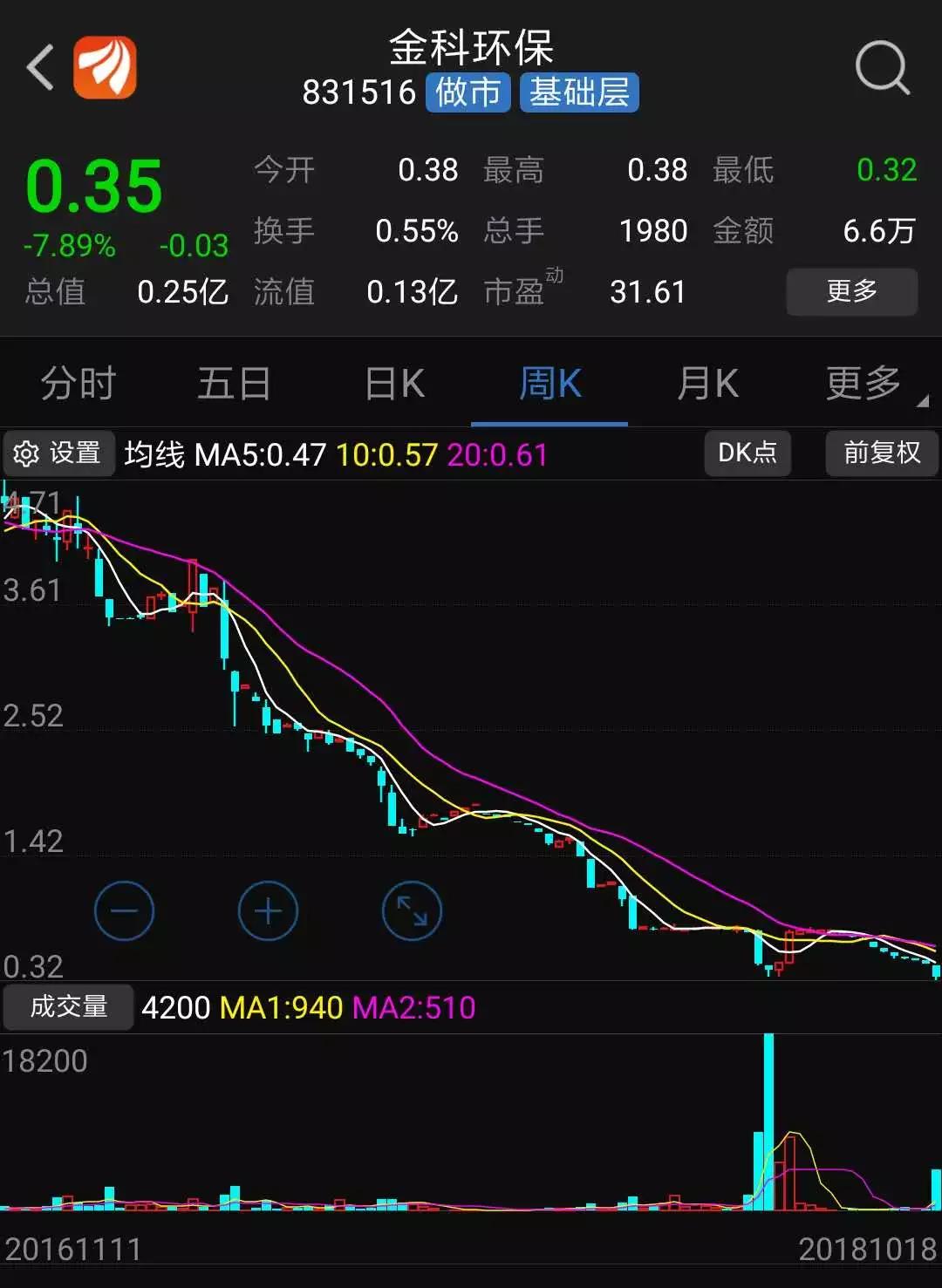The height and width of the screenshot is (1288, 942).
Task: Open chart 设置 settings
Action: 58,453
